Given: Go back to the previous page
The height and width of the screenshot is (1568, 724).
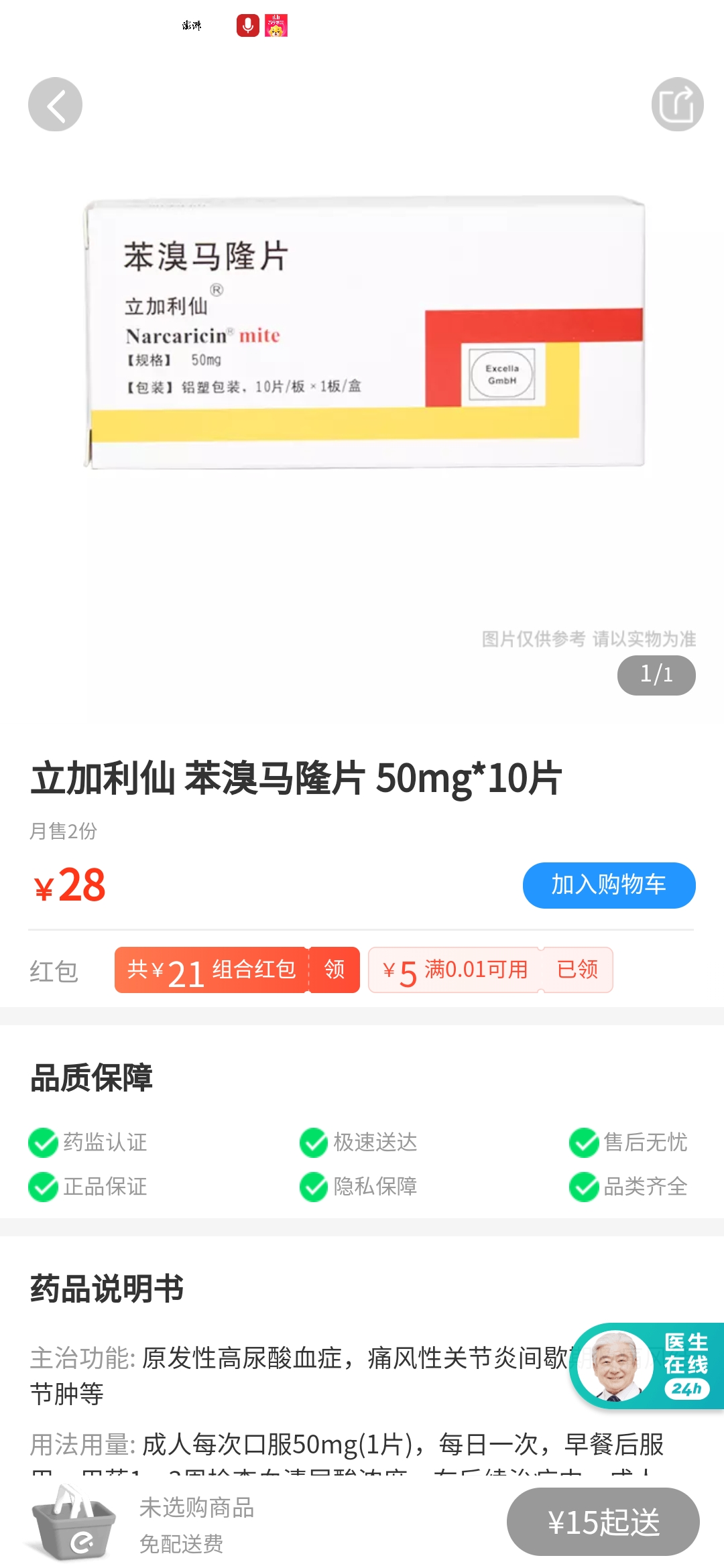Looking at the screenshot, I should [x=55, y=105].
